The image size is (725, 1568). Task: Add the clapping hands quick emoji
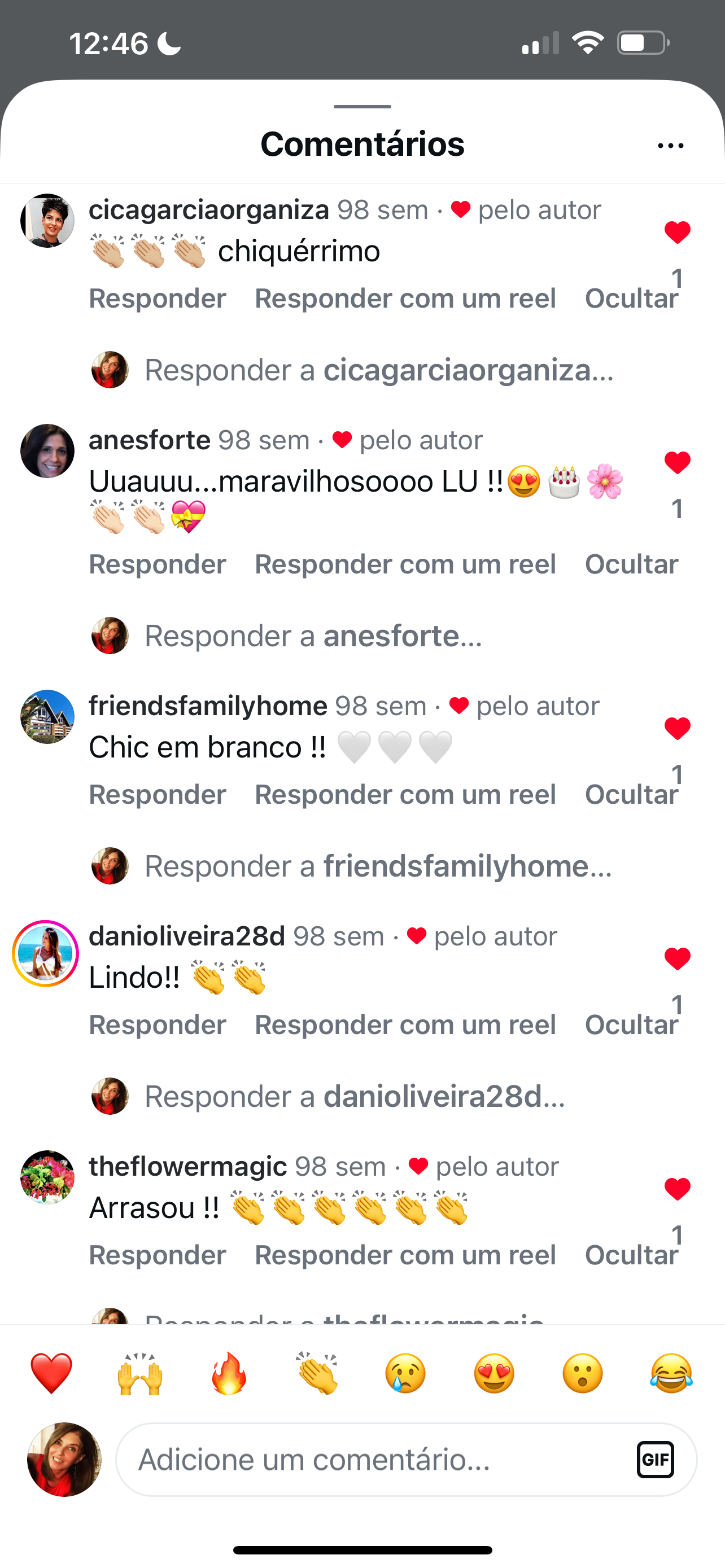[x=317, y=1373]
